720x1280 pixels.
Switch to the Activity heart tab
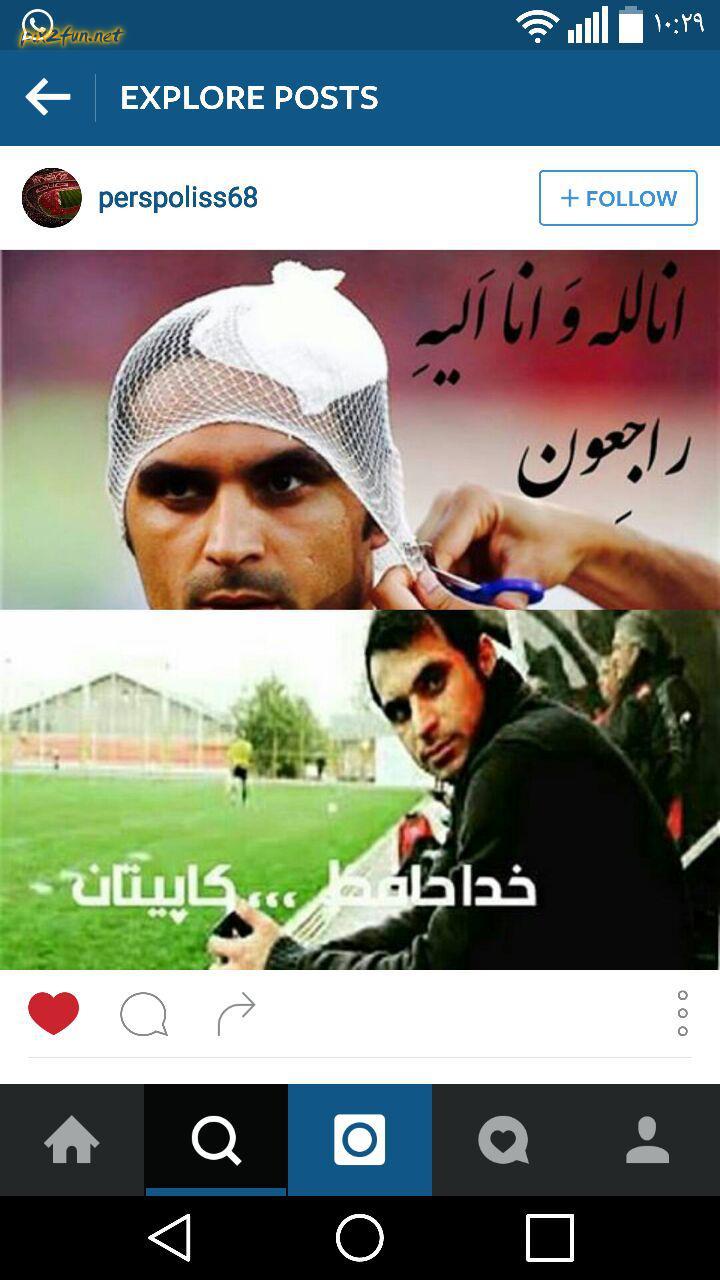pos(504,1140)
